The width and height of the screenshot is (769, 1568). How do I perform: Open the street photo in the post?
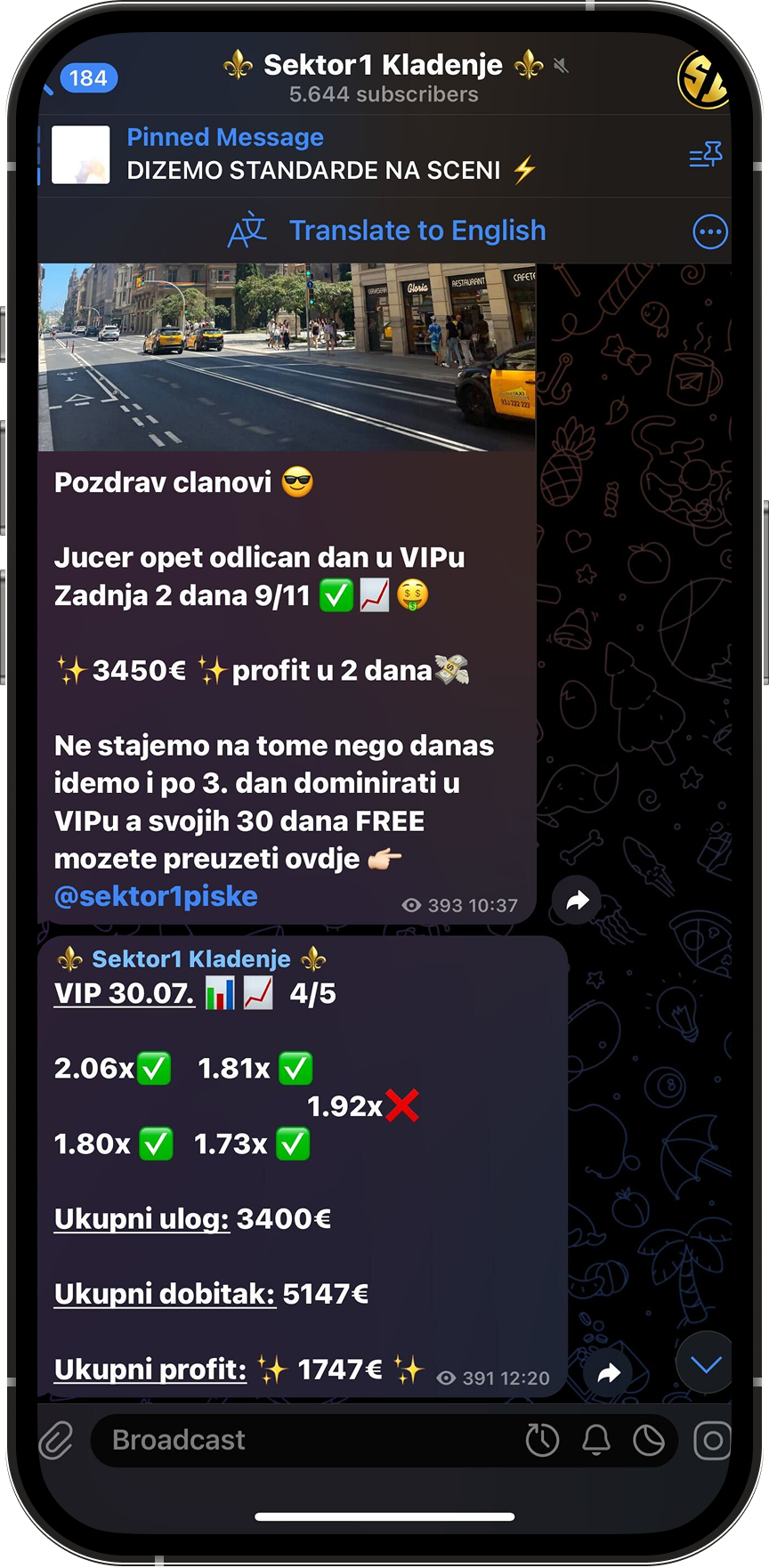point(287,357)
